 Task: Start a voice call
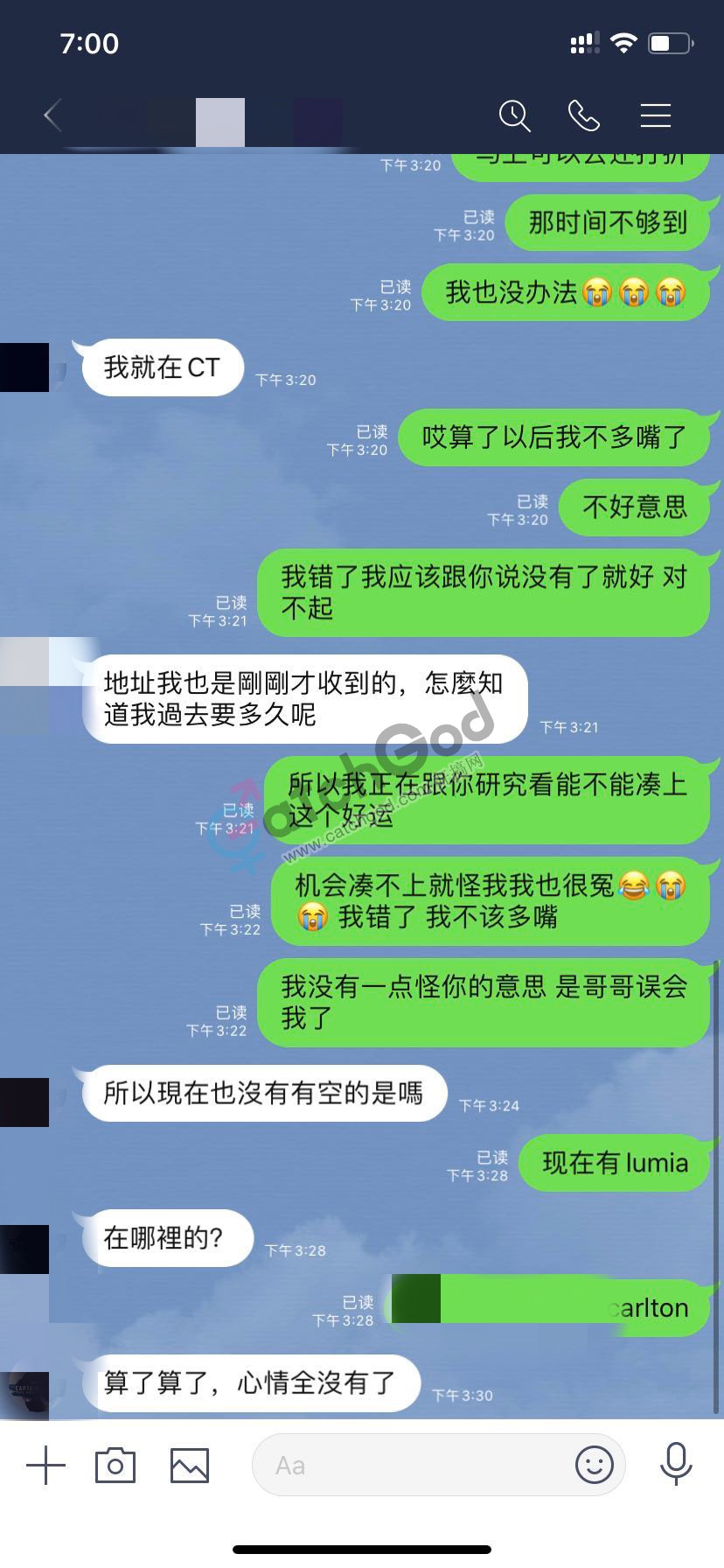coord(584,115)
